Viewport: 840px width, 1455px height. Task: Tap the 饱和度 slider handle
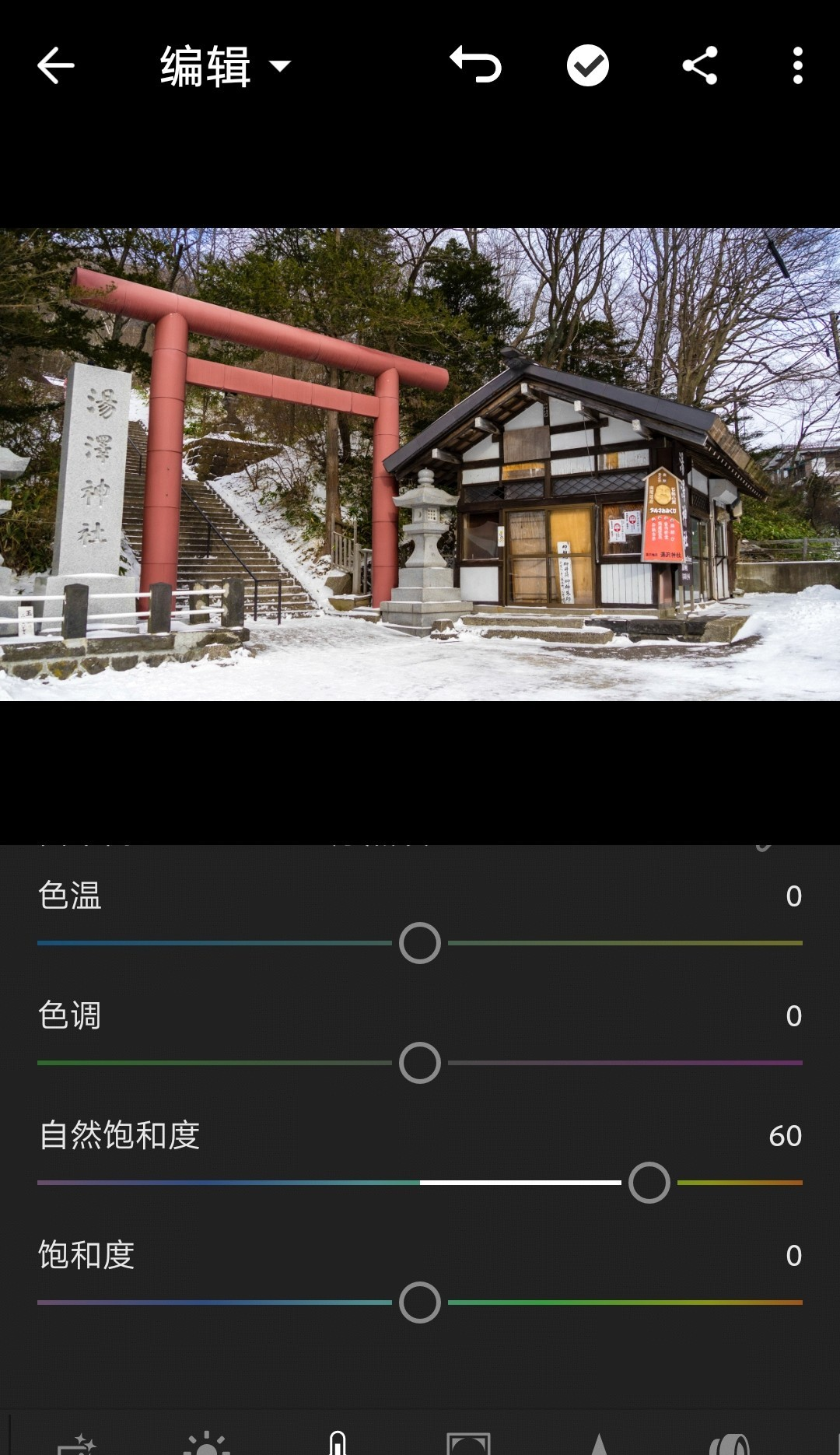[420, 1302]
